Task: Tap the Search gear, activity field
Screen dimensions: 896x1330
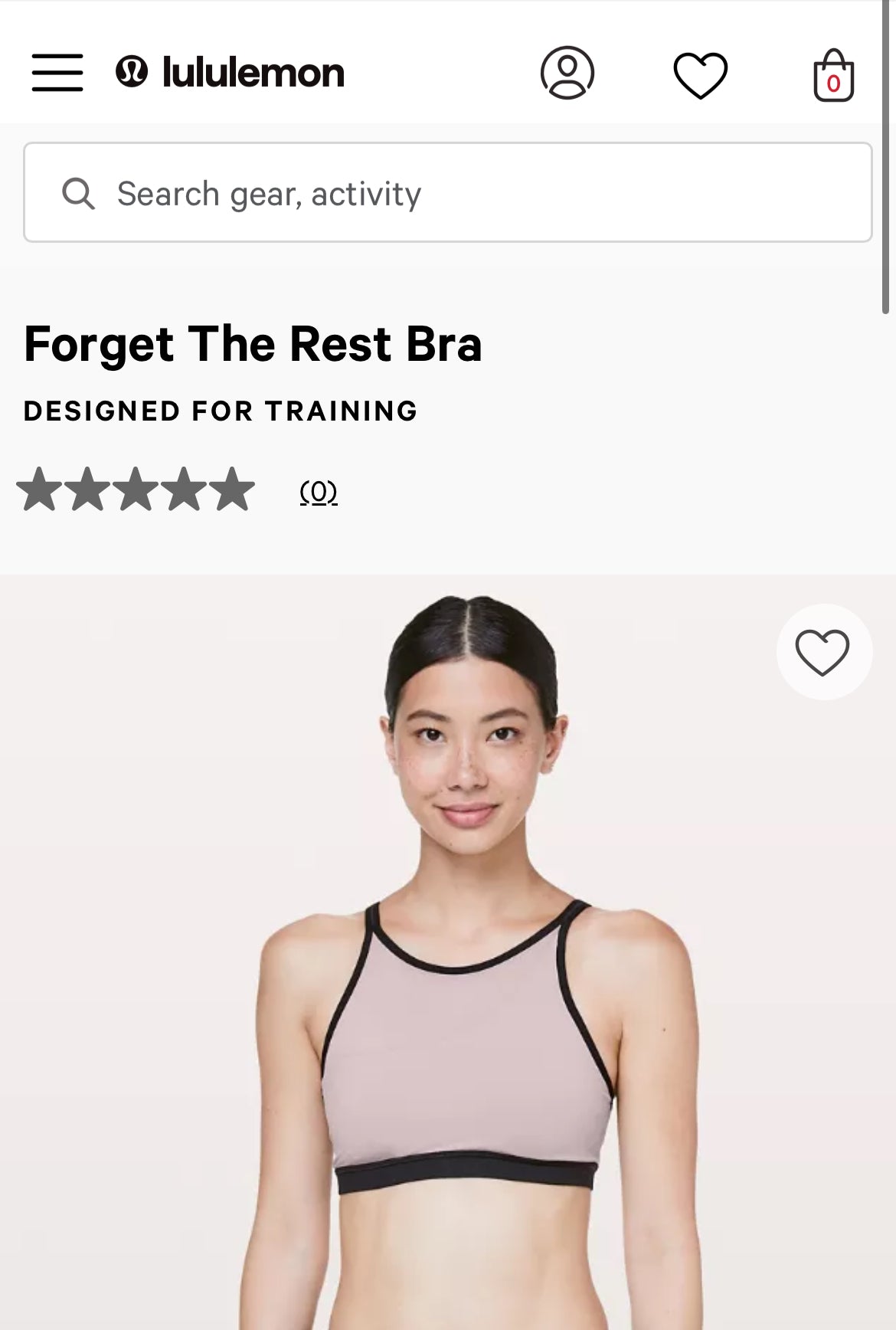Action: point(448,193)
